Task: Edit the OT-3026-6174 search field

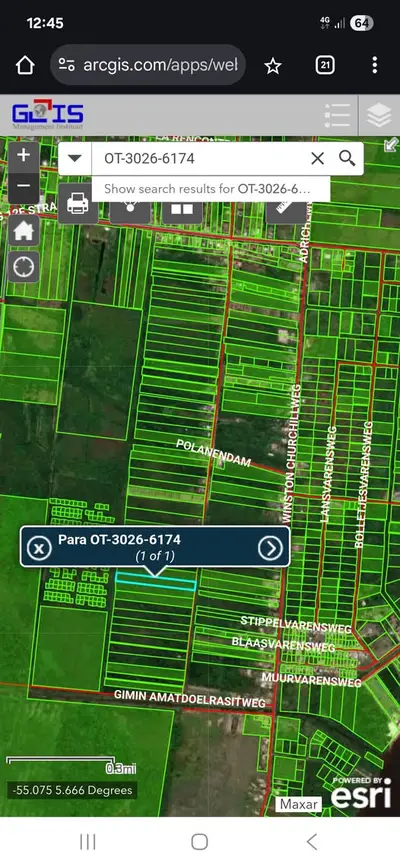Action: click(x=199, y=159)
